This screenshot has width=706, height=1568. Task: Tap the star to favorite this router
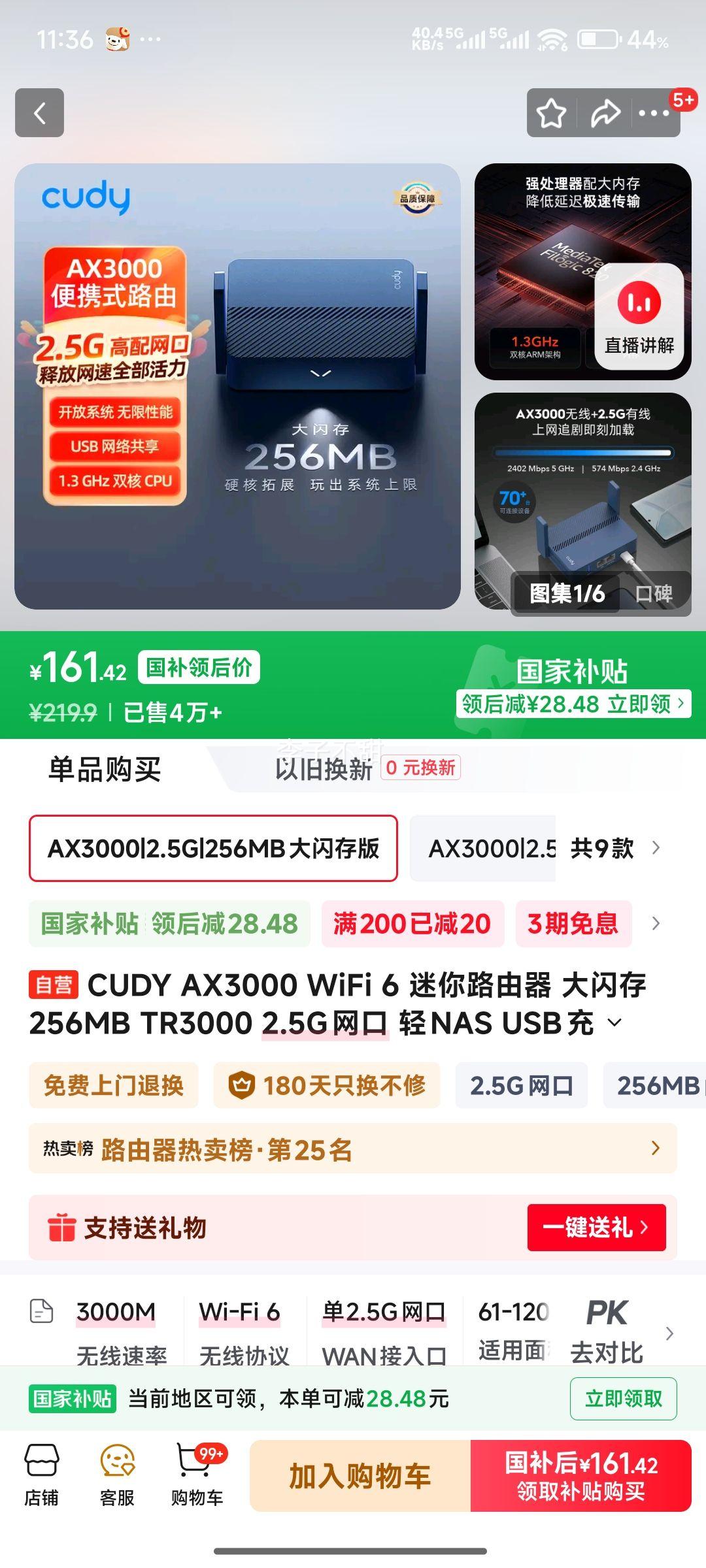tap(551, 112)
